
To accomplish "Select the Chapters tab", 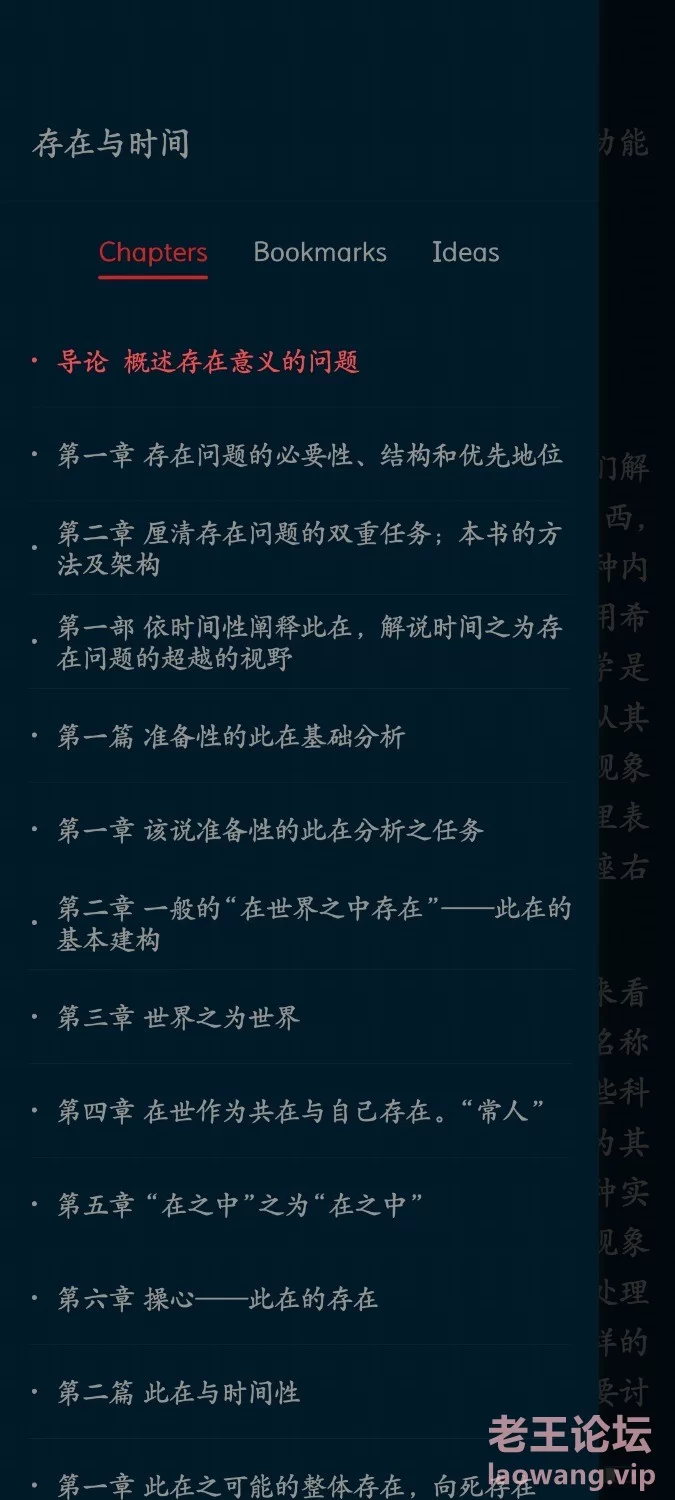I will click(x=153, y=252).
